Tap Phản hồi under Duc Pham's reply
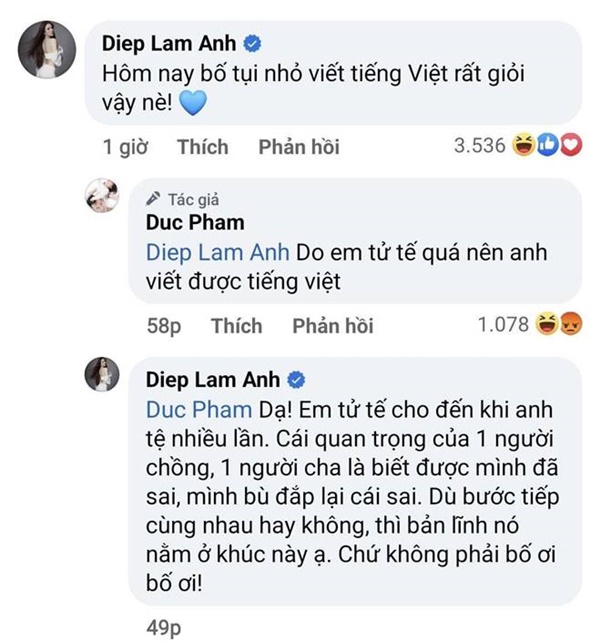This screenshot has height=641, width=600. click(332, 326)
